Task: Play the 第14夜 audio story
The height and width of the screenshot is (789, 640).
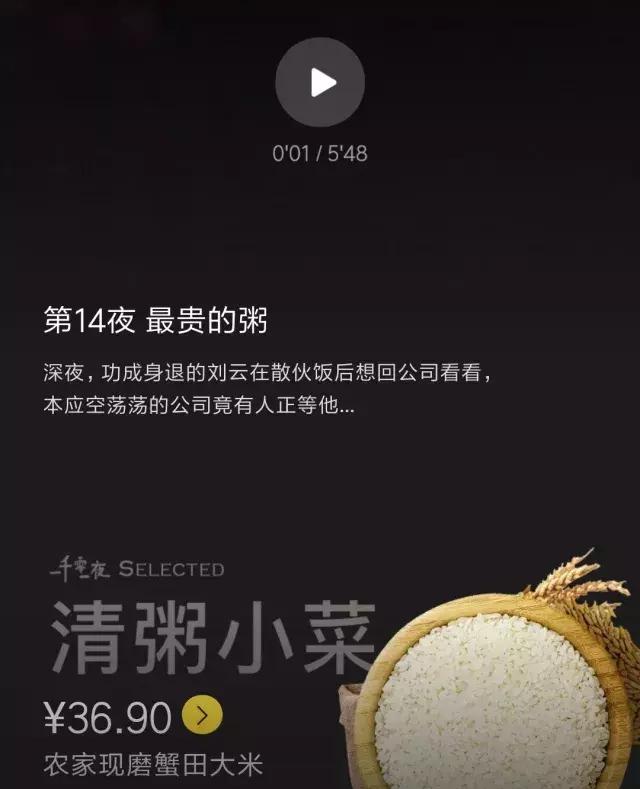Action: (x=320, y=82)
